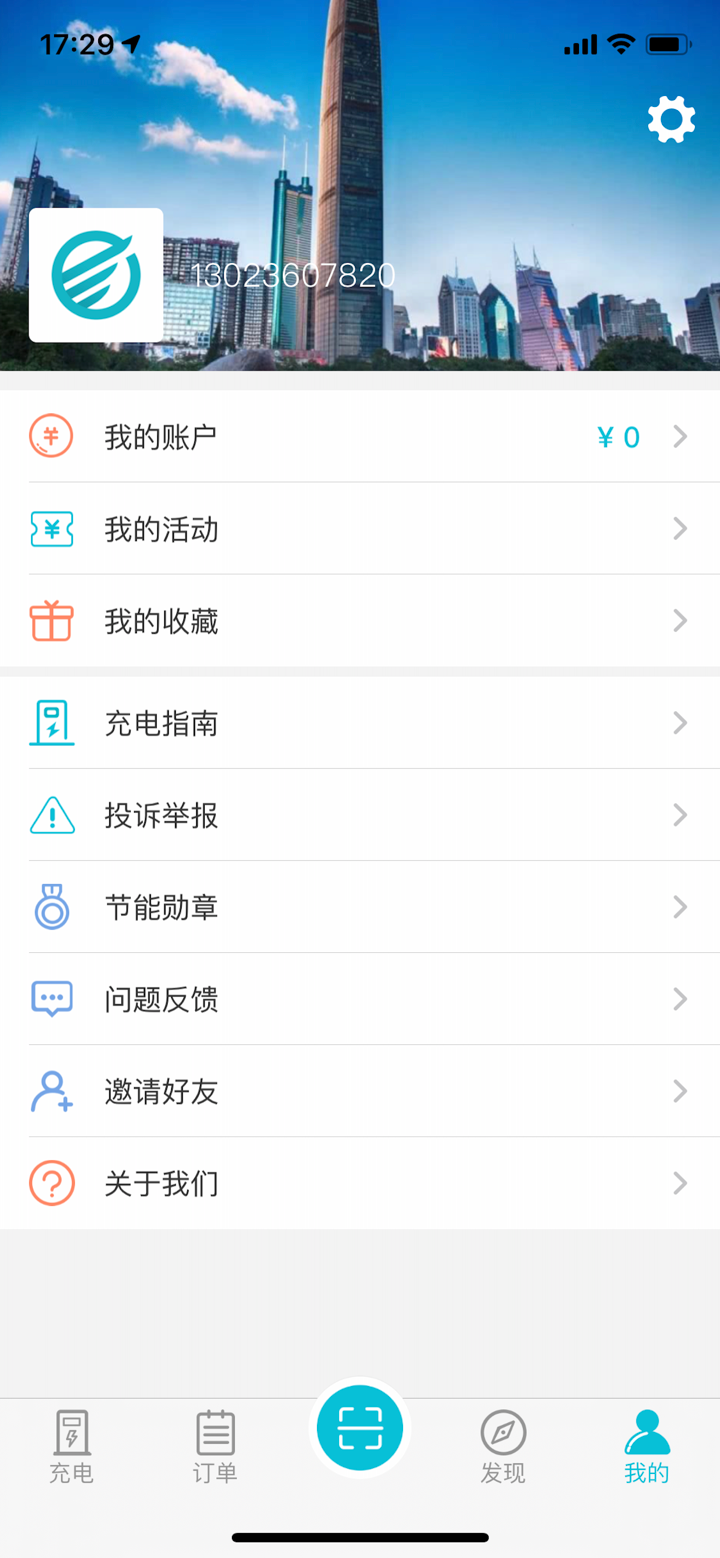The width and height of the screenshot is (720, 1558).
Task: Switch to the 充电 tab
Action: [x=70, y=1445]
